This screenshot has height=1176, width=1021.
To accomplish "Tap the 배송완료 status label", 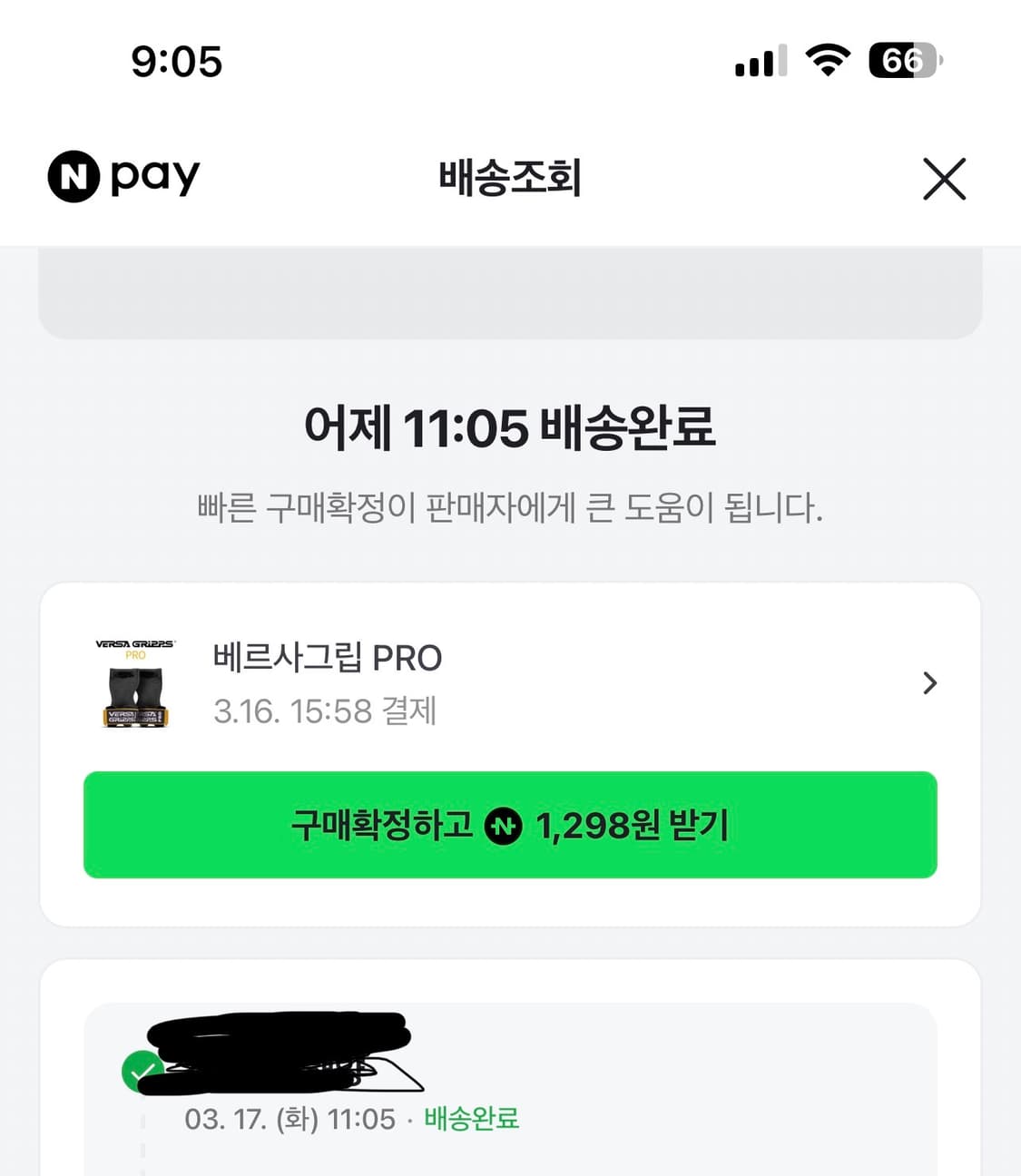I will tap(470, 1119).
